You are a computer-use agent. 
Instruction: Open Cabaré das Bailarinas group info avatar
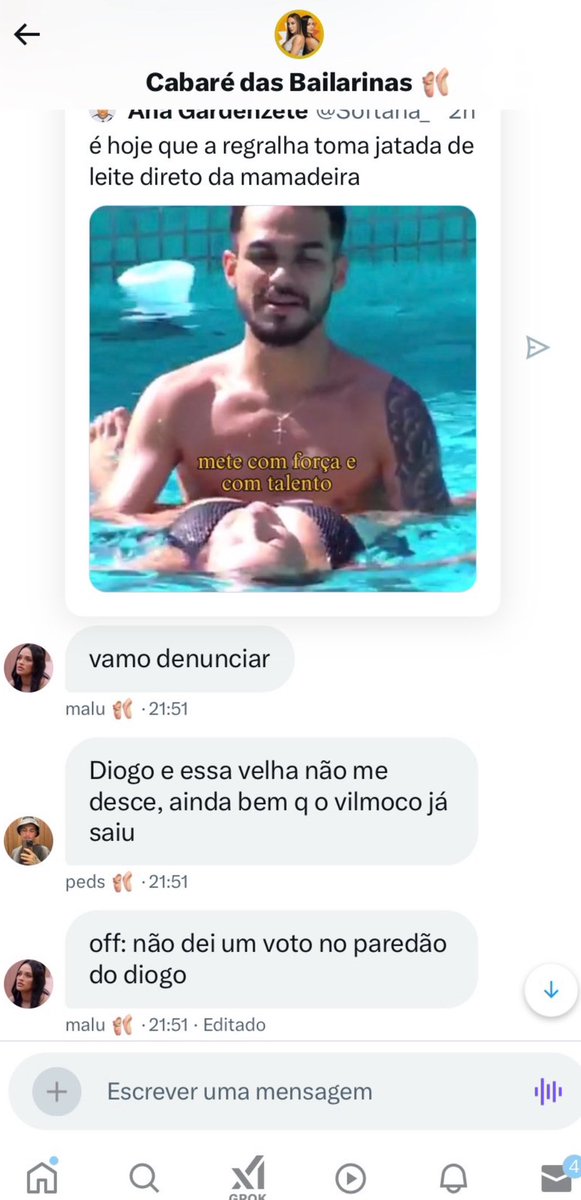(299, 35)
